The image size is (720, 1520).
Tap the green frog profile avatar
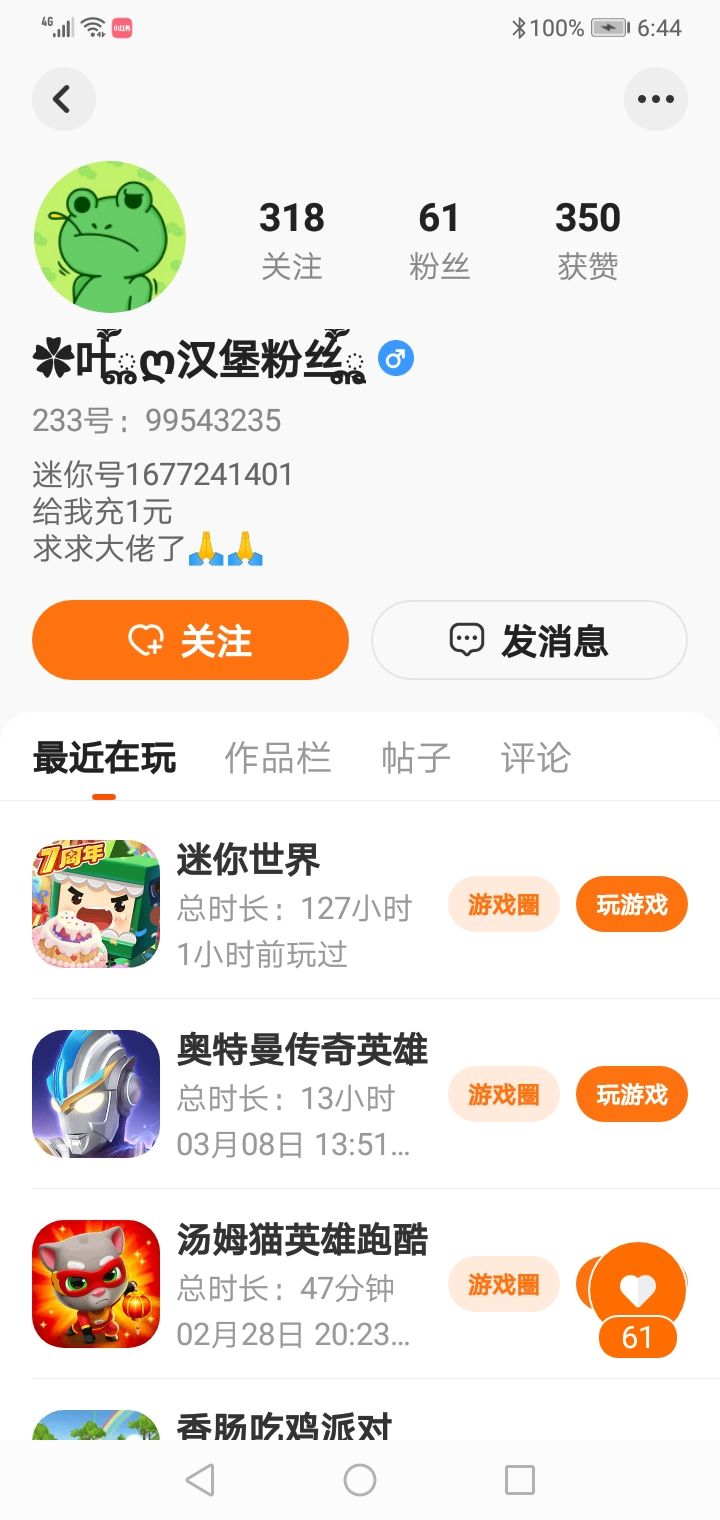click(110, 237)
